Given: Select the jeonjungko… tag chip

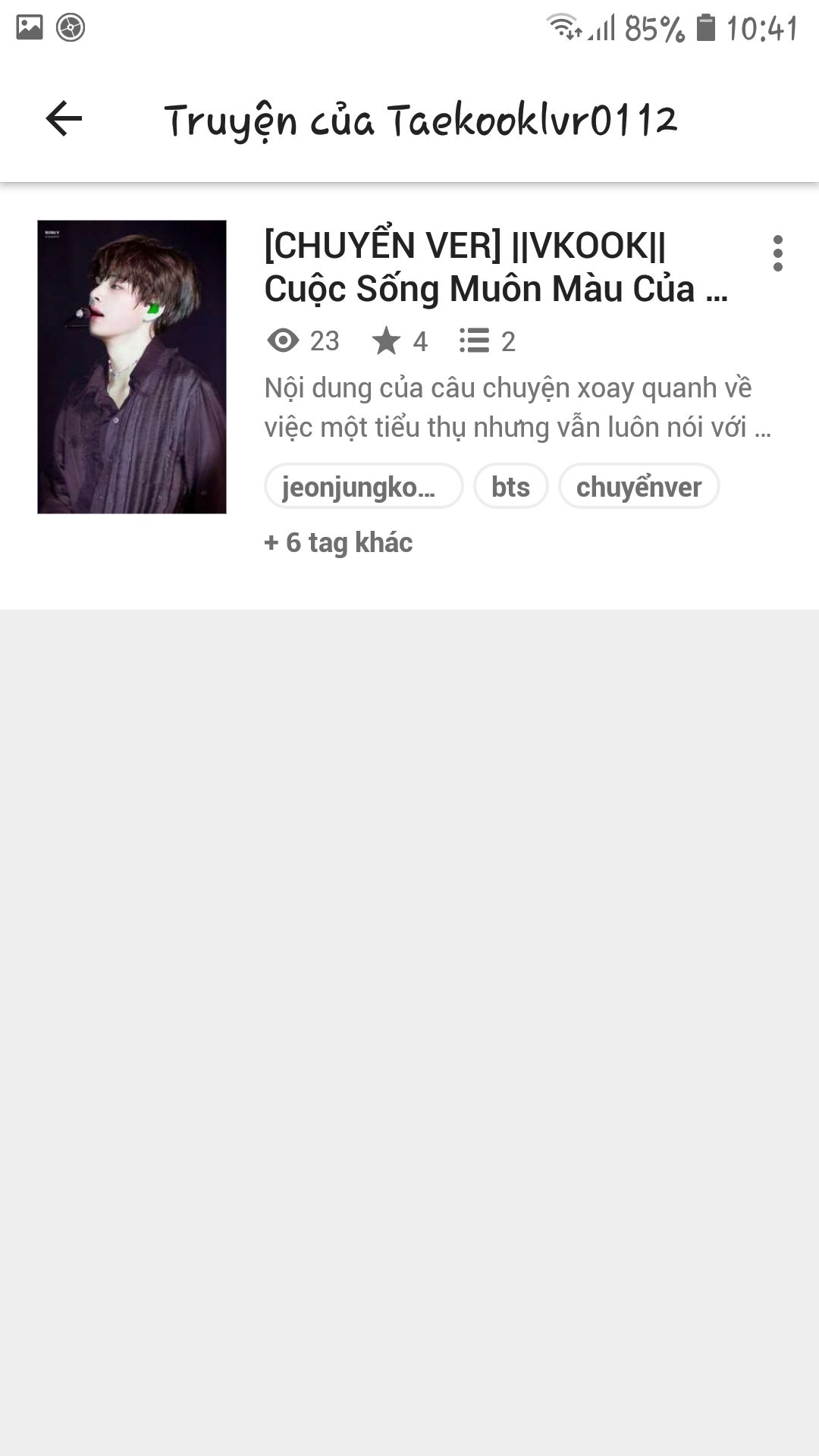Looking at the screenshot, I should coord(363,486).
